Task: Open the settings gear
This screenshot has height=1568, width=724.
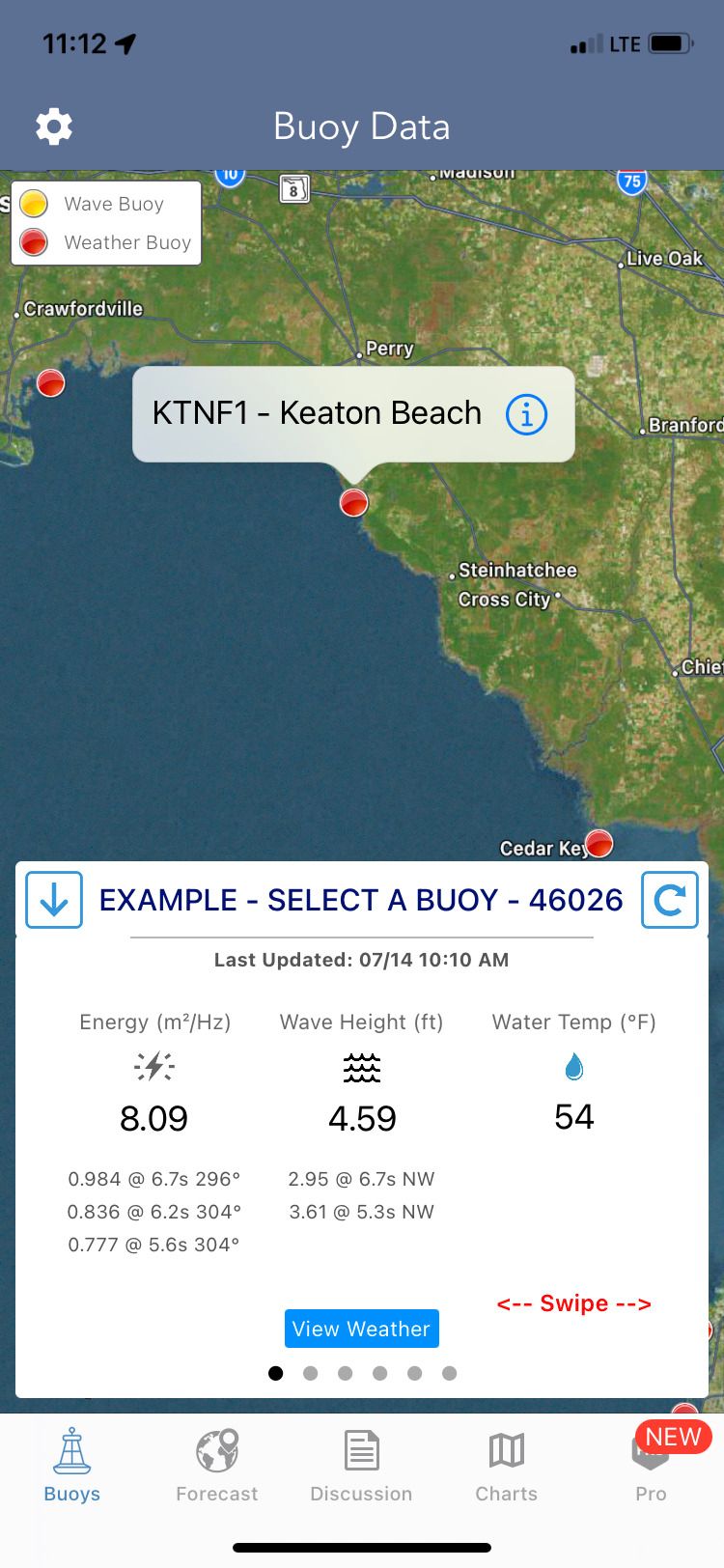Action: (x=54, y=126)
